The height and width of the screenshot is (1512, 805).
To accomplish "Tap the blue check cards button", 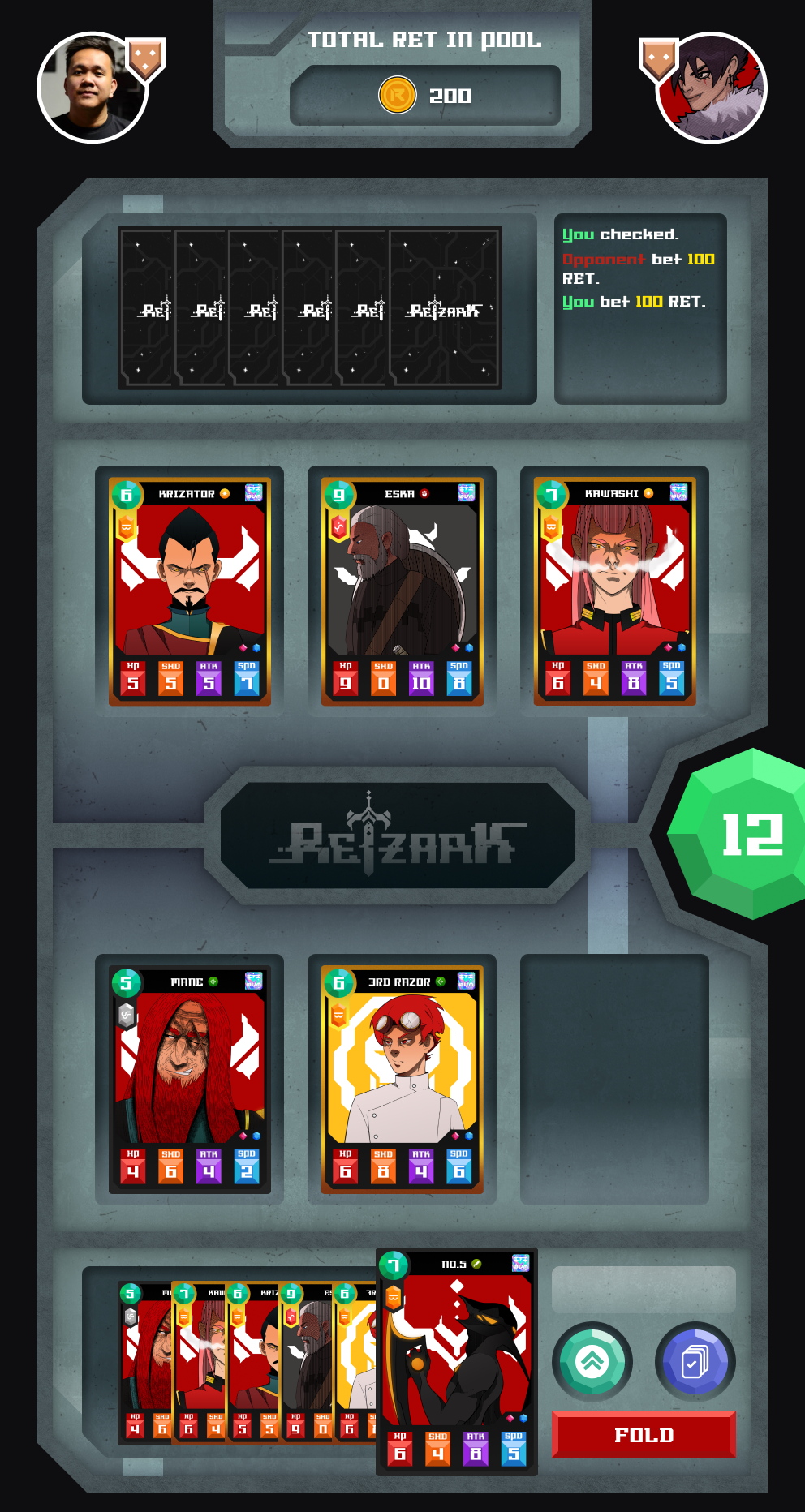I will [x=695, y=1362].
